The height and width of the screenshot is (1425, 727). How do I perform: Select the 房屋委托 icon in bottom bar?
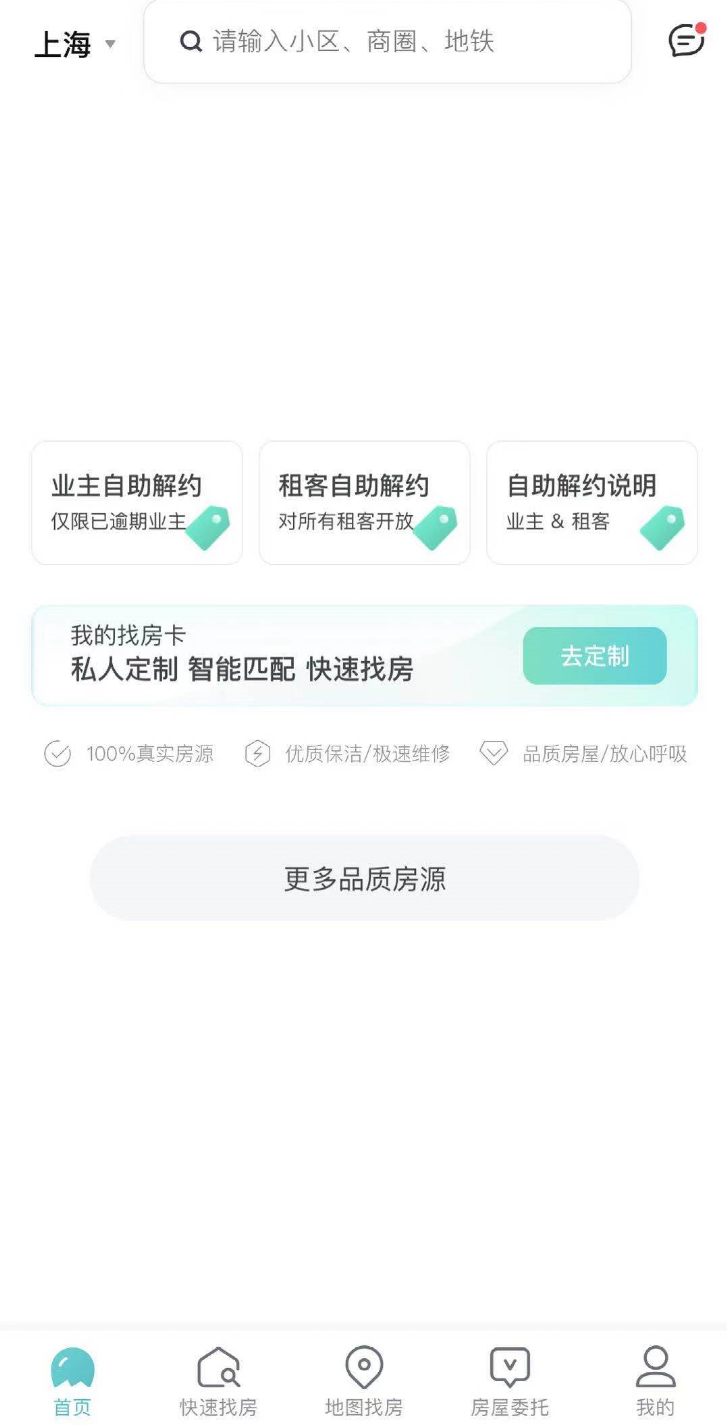tap(509, 1366)
